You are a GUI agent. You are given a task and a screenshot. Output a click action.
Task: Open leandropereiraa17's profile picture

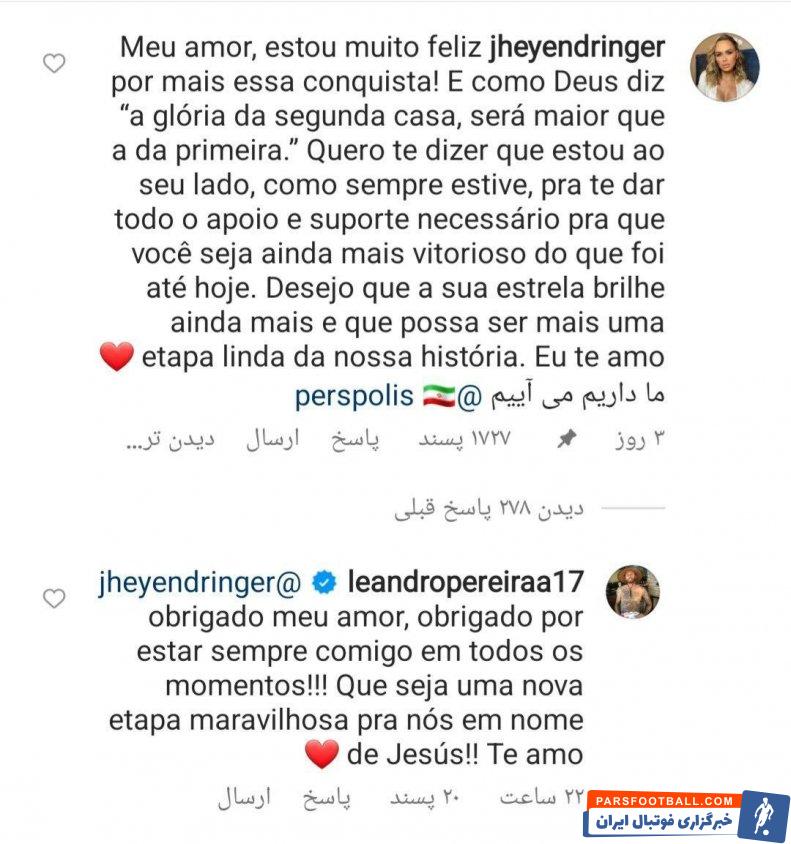[633, 592]
